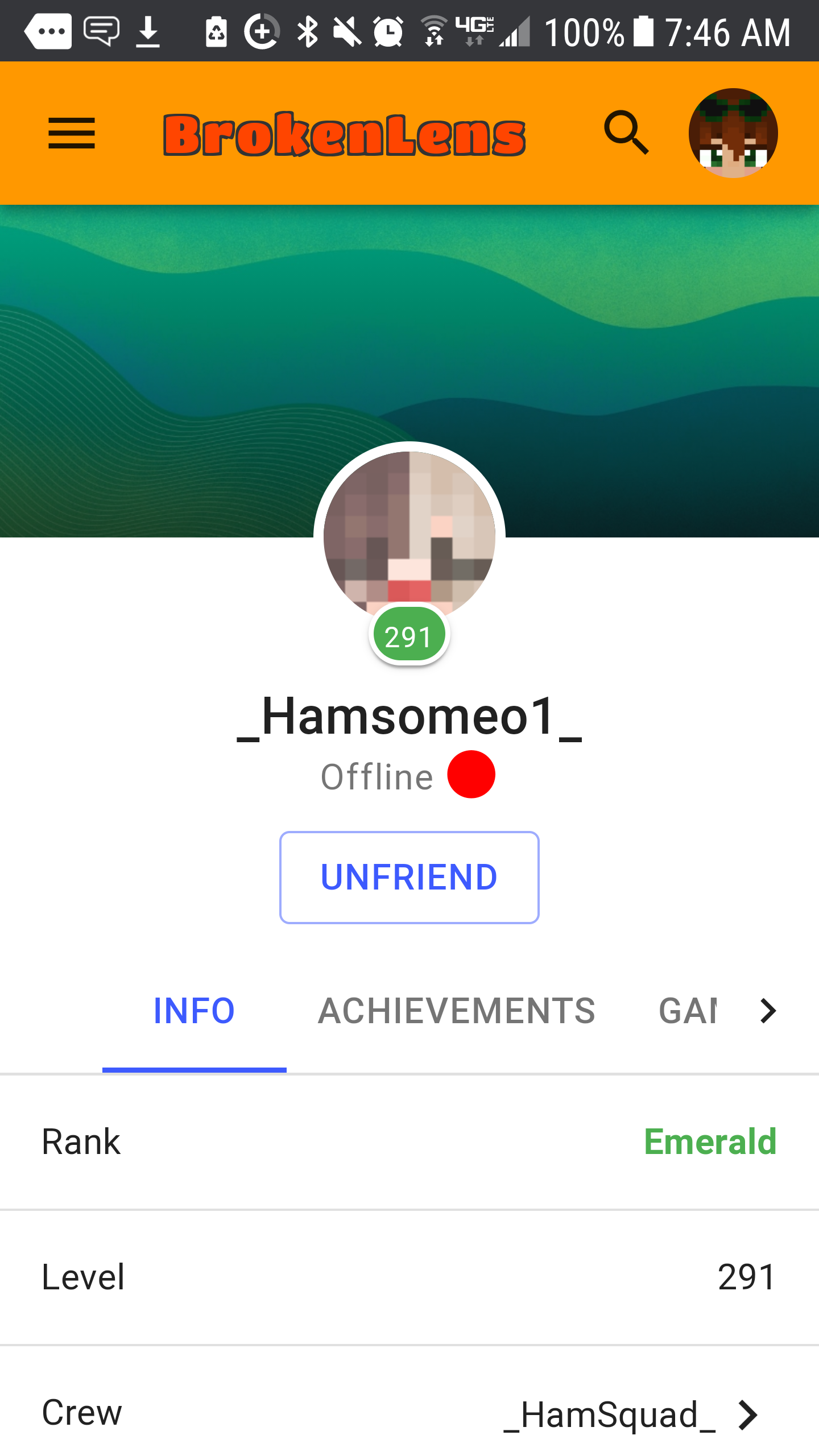The width and height of the screenshot is (819, 1456).
Task: Open the hamburger navigation menu
Action: click(72, 133)
